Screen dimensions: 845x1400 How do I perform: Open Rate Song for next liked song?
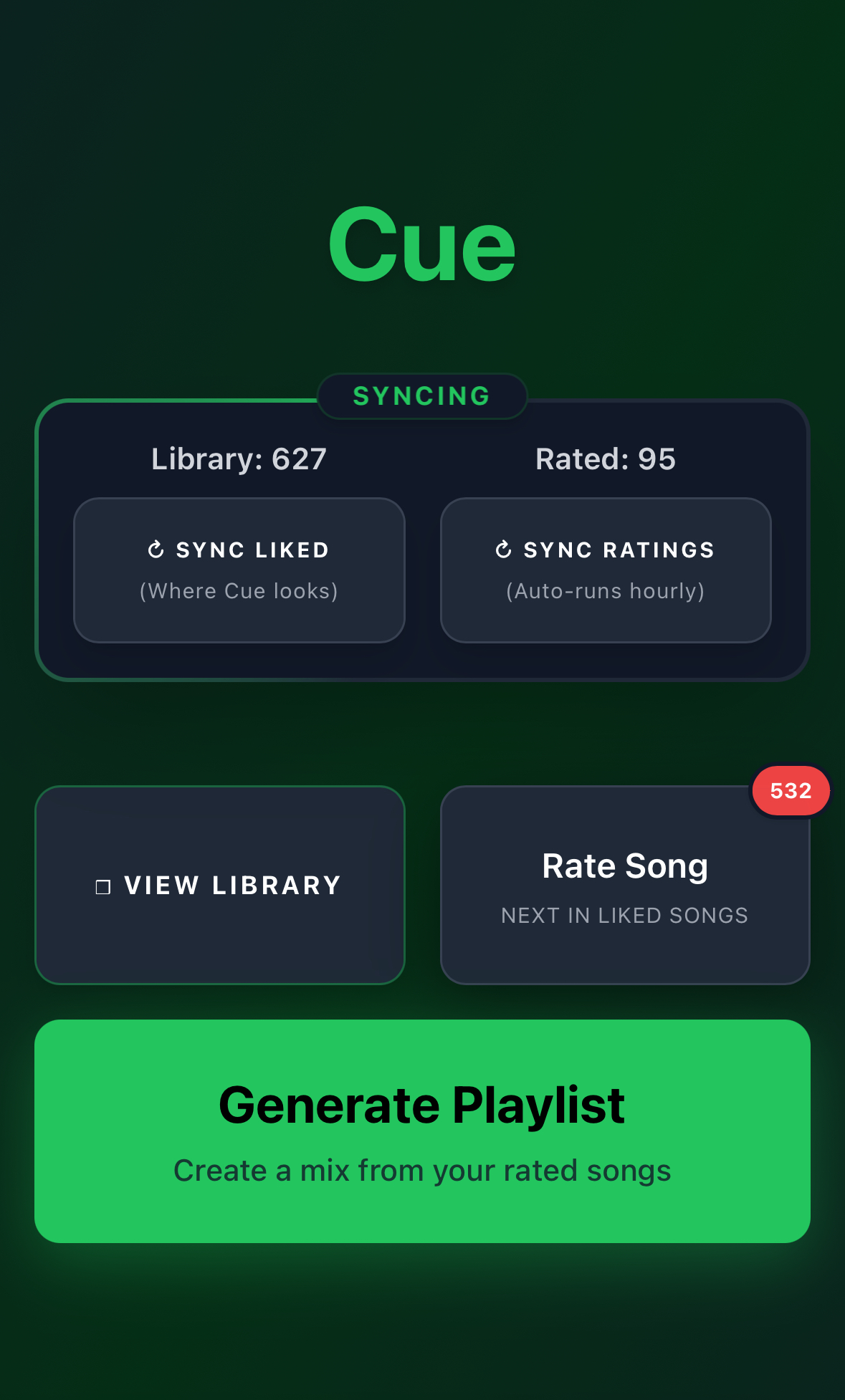624,885
